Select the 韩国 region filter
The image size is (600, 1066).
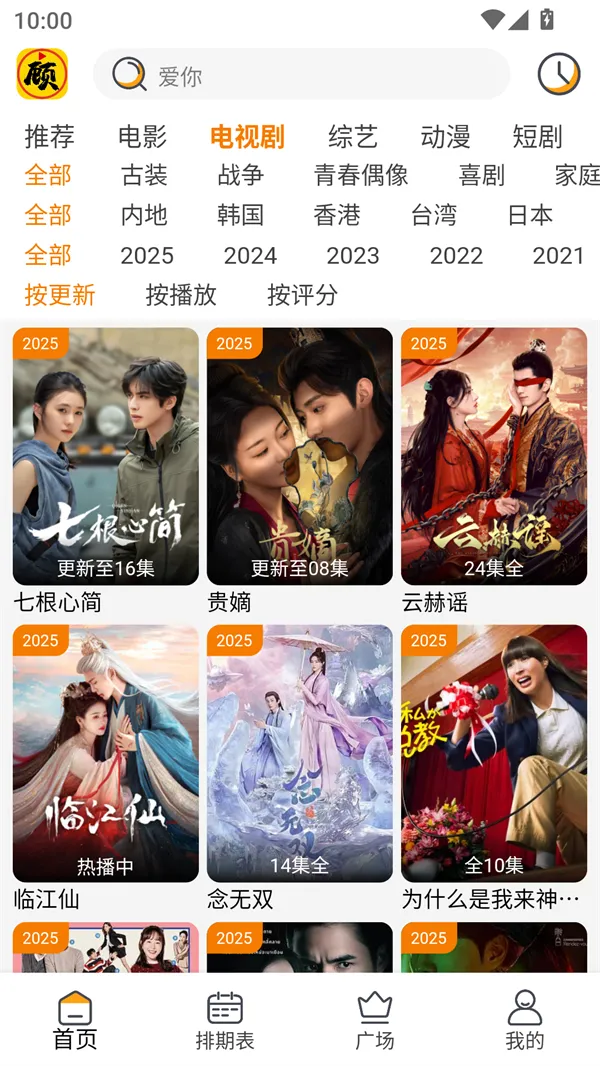240,215
